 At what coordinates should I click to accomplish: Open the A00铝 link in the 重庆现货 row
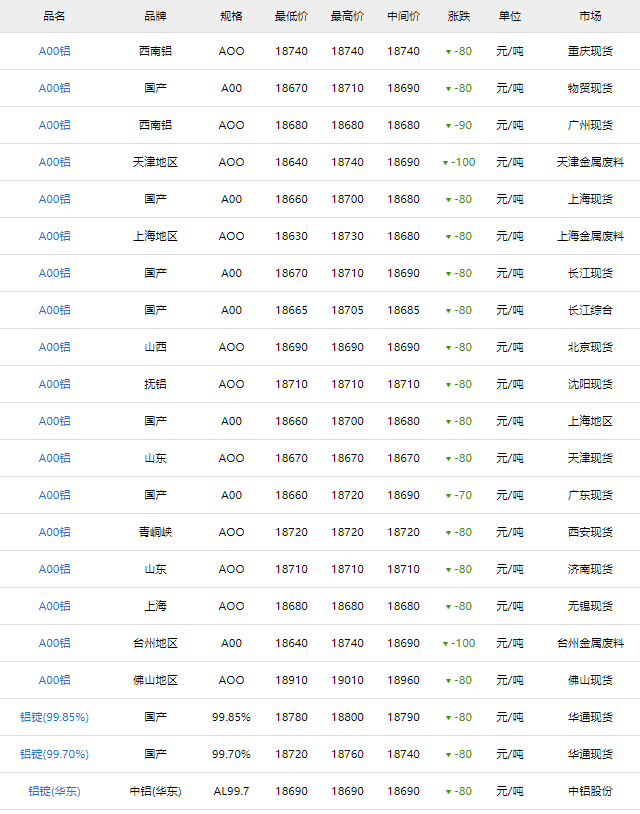tap(54, 51)
